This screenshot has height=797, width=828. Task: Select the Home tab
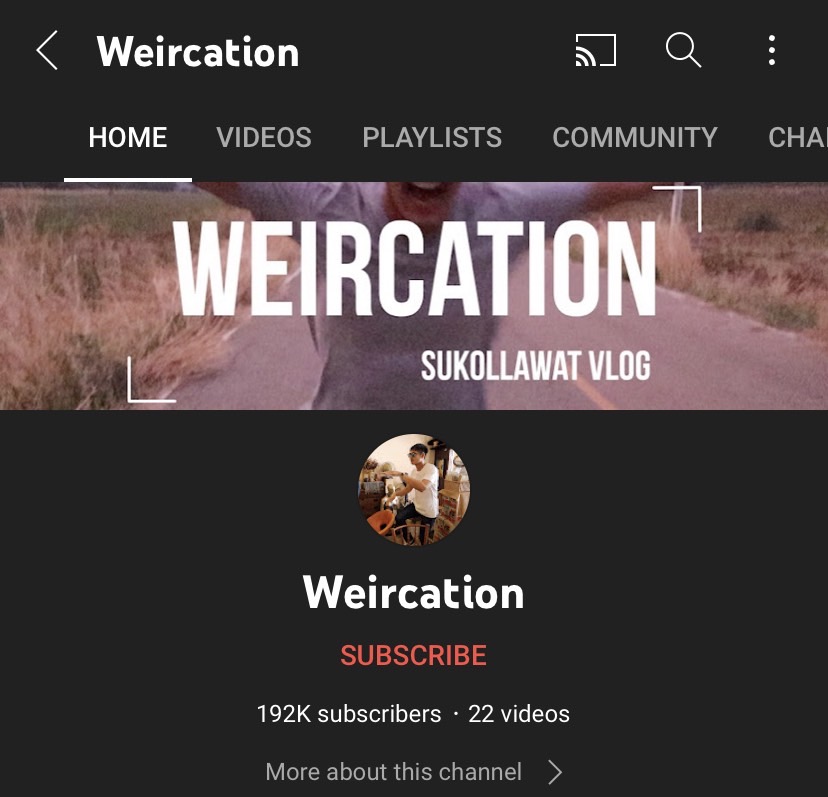[128, 137]
